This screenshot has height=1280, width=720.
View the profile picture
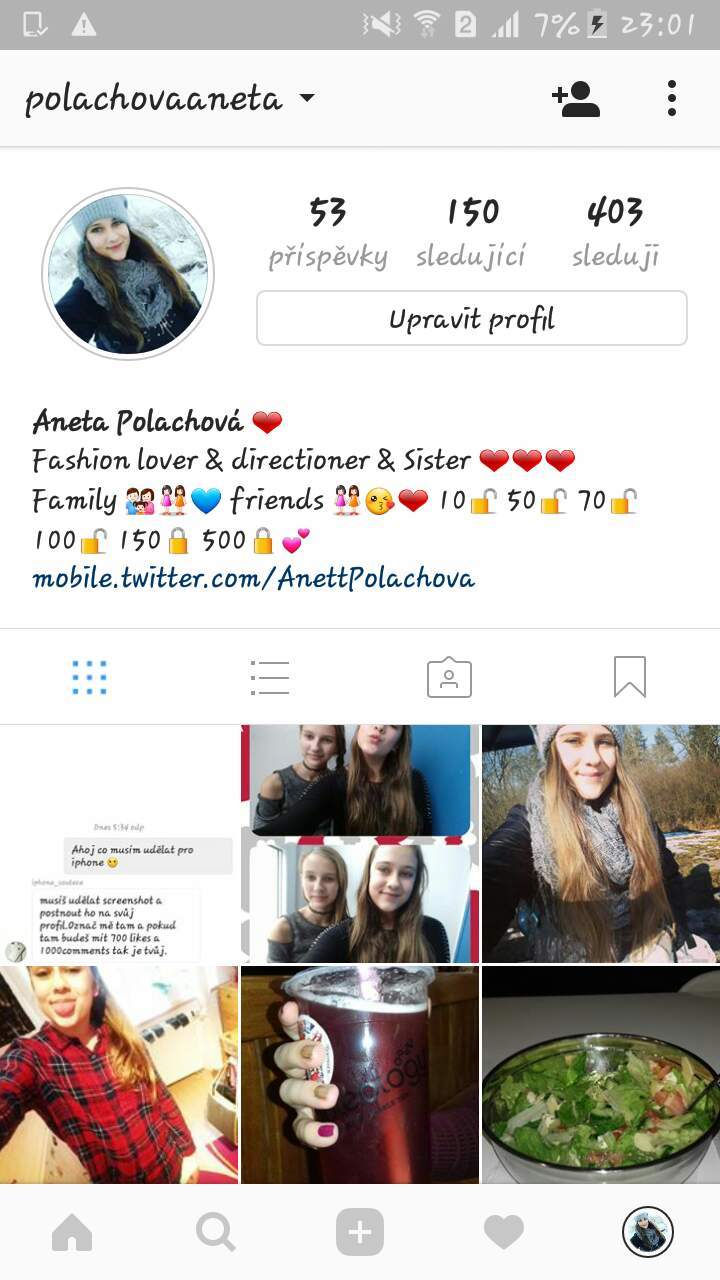128,274
